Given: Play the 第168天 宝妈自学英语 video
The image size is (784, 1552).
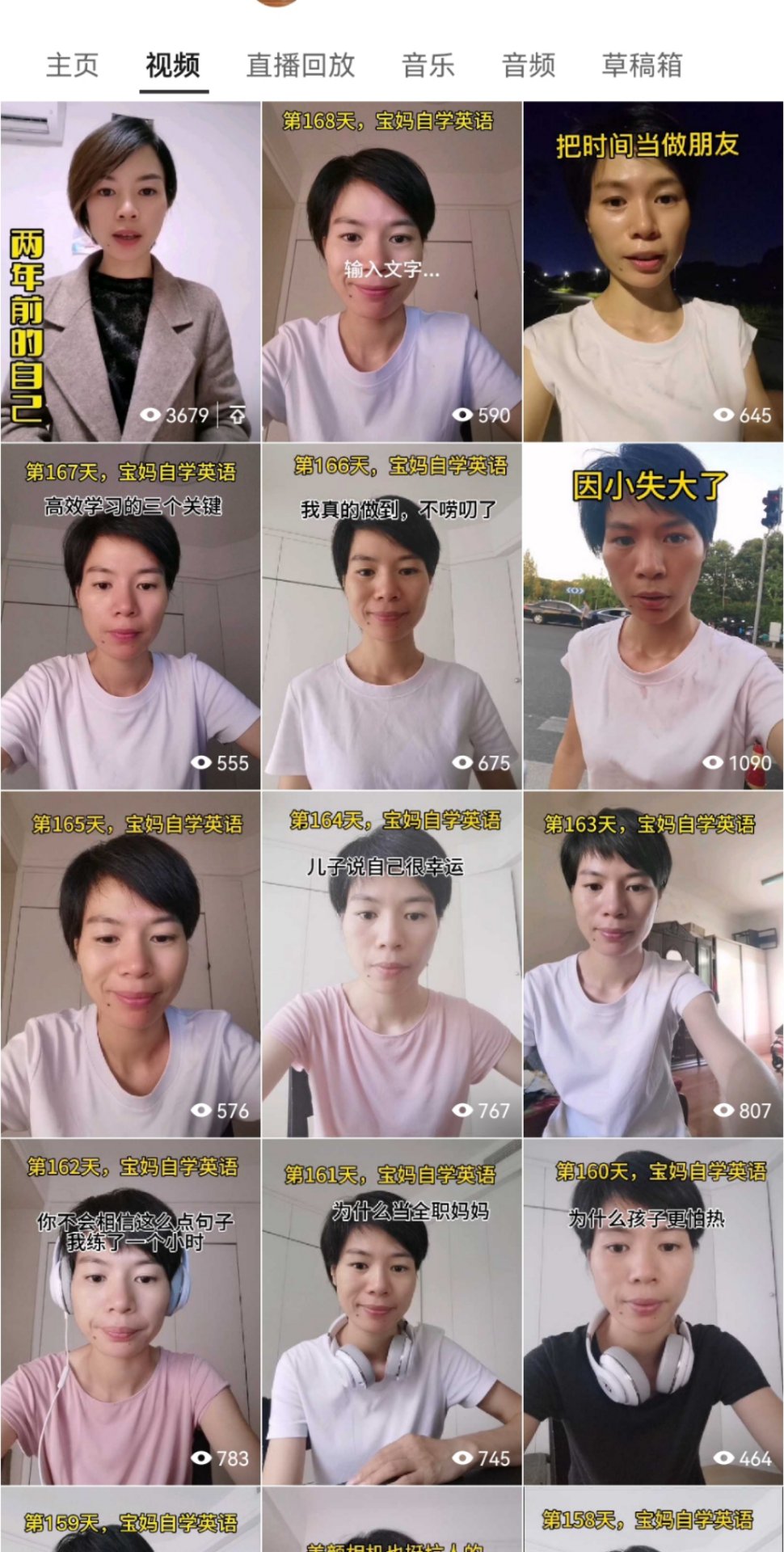Looking at the screenshot, I should coord(391,272).
